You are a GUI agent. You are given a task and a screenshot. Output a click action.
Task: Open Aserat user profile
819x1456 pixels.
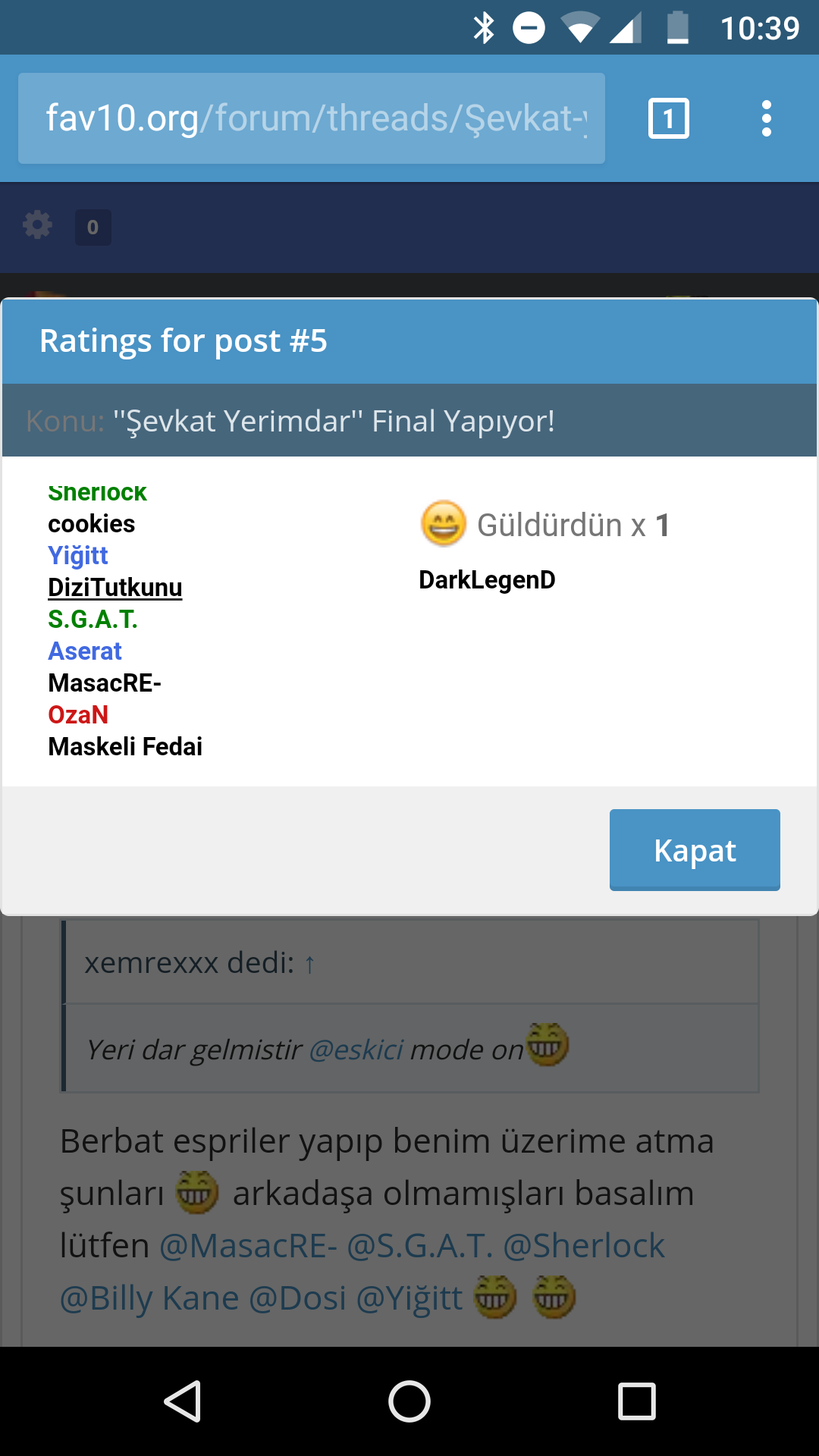[85, 651]
